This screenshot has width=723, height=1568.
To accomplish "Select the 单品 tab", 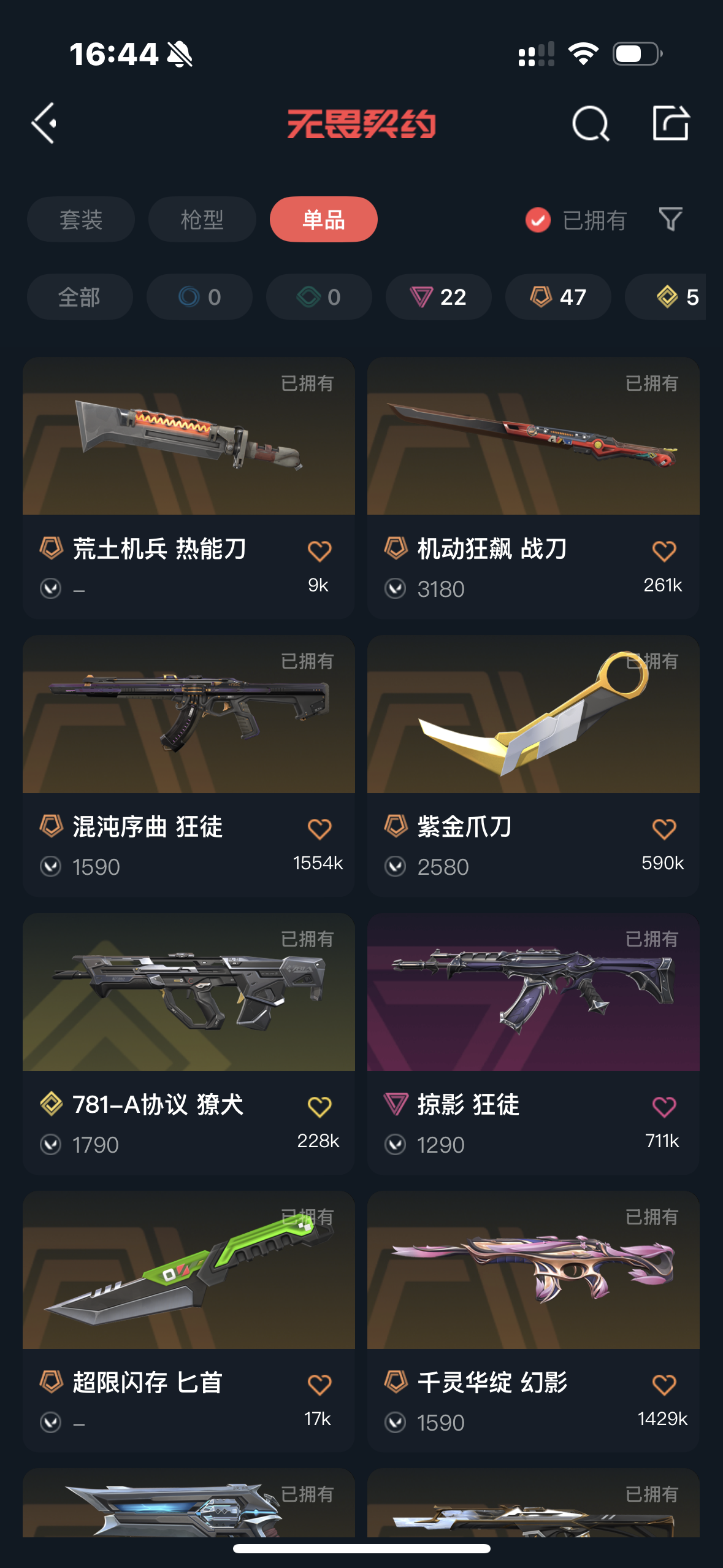I will pos(323,219).
